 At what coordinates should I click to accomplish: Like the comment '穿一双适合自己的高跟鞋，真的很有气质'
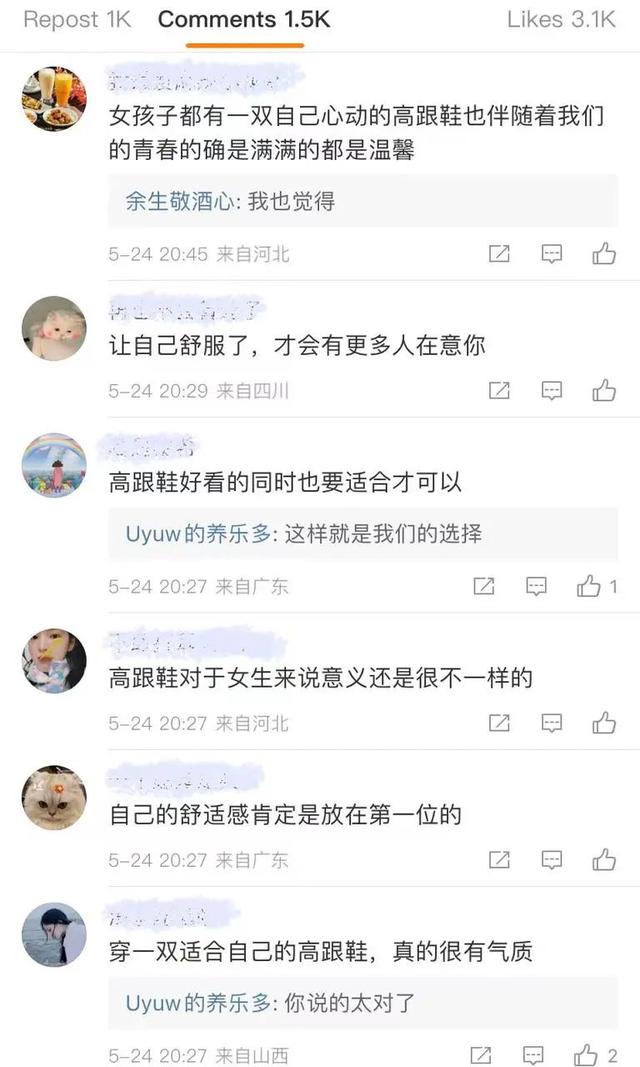[586, 1055]
